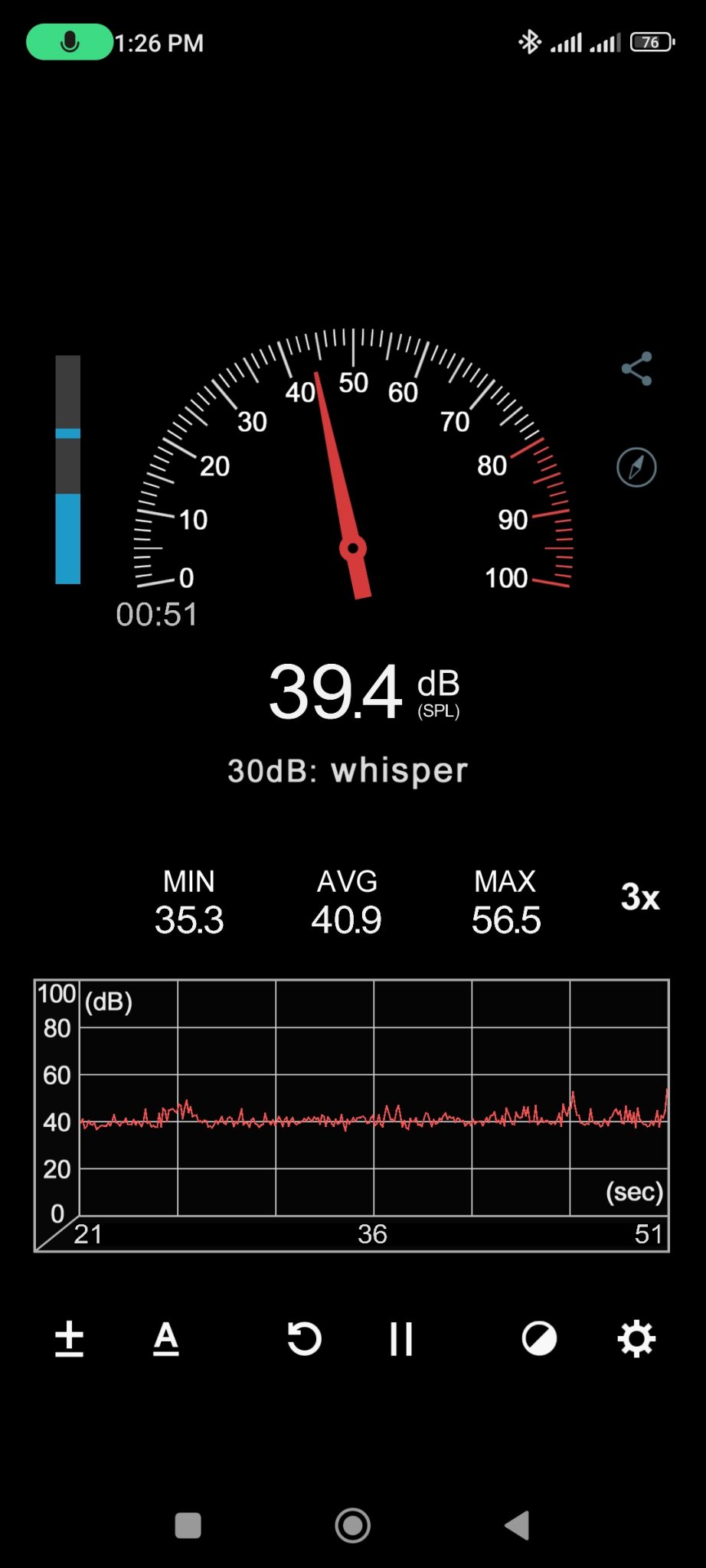Tap the underlined A icon

166,1339
